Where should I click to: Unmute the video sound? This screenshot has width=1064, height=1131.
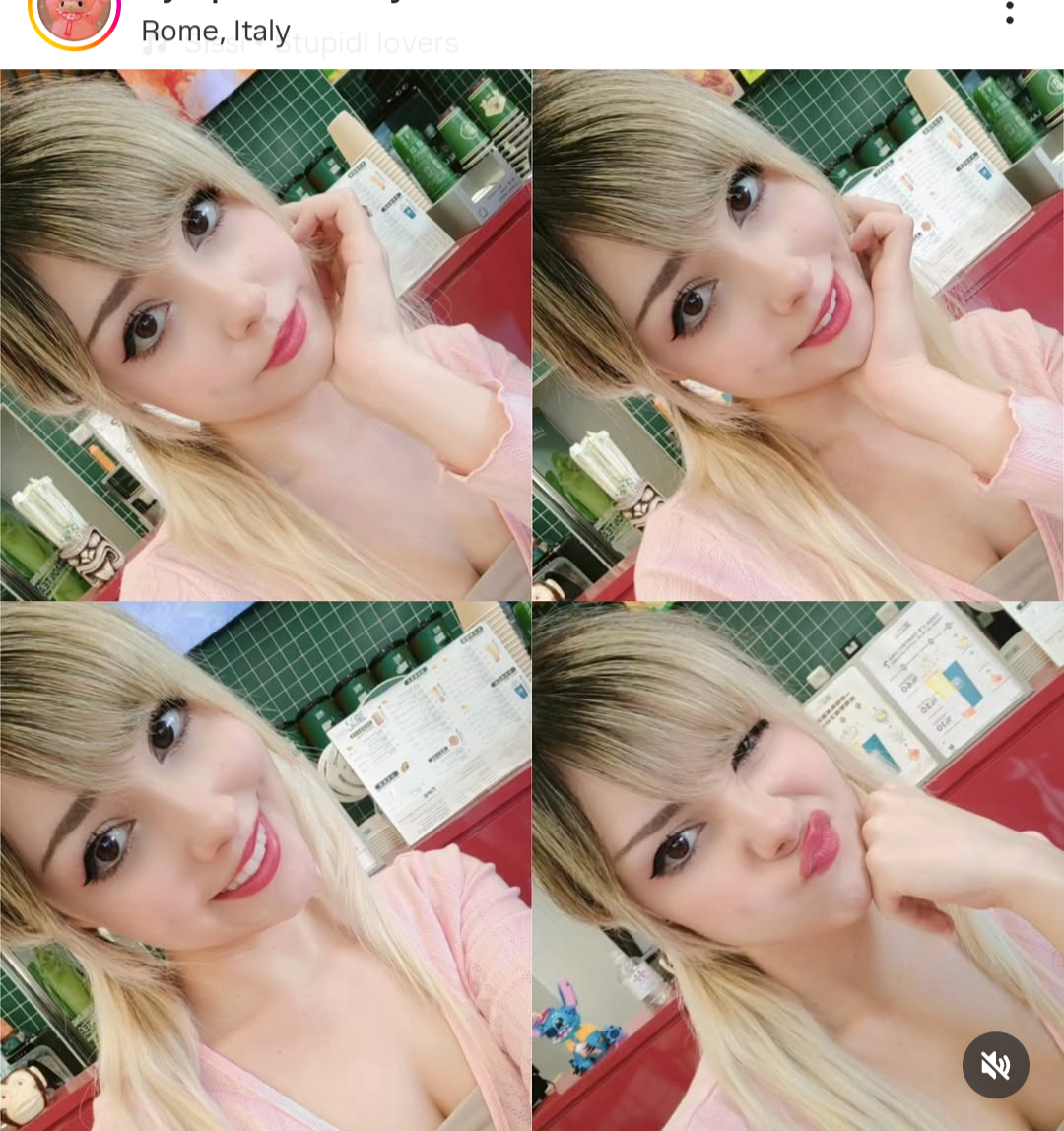click(x=995, y=1065)
